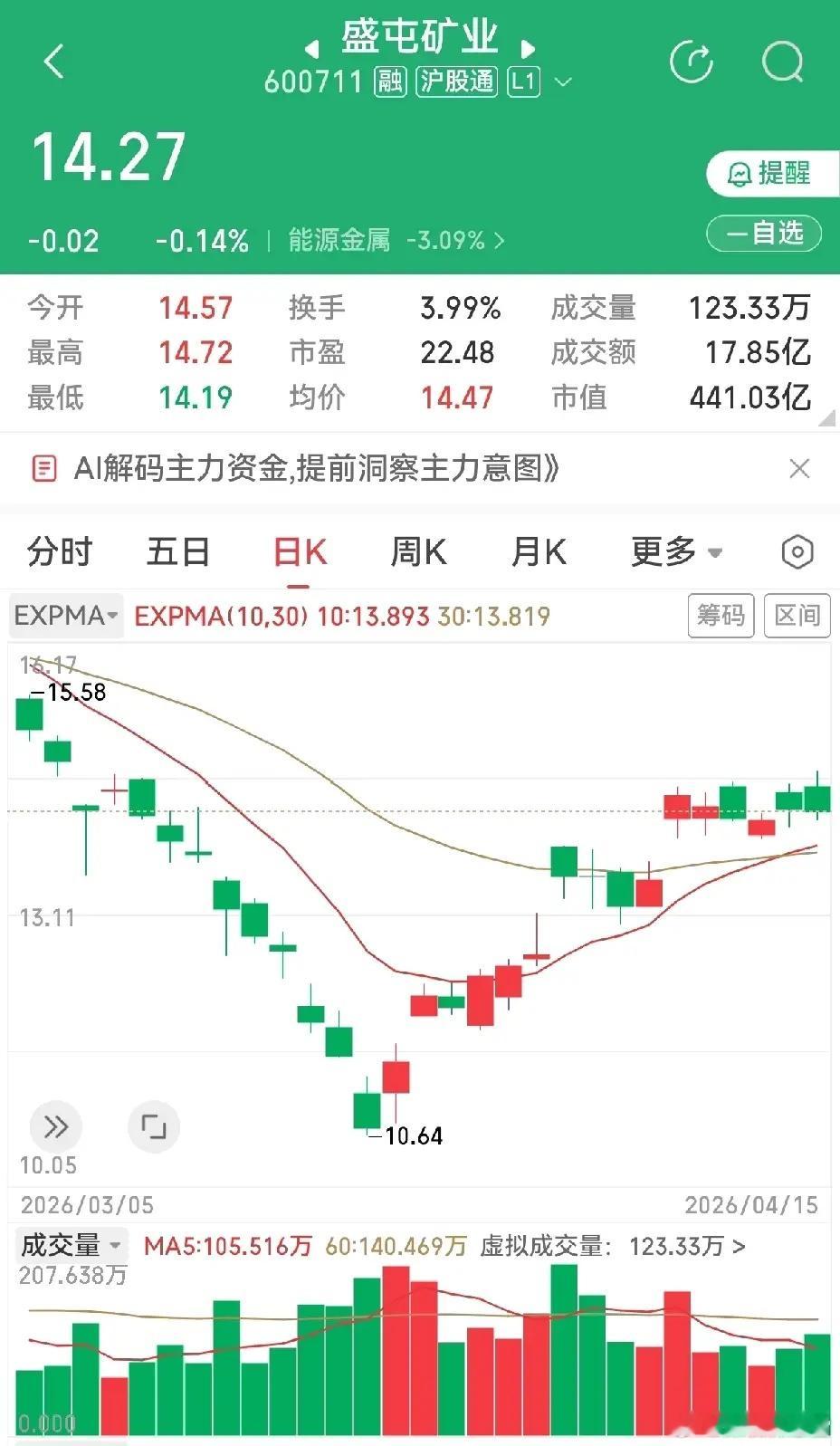Viewport: 840px width, 1446px height.
Task: Open the search icon
Action: pos(783,62)
